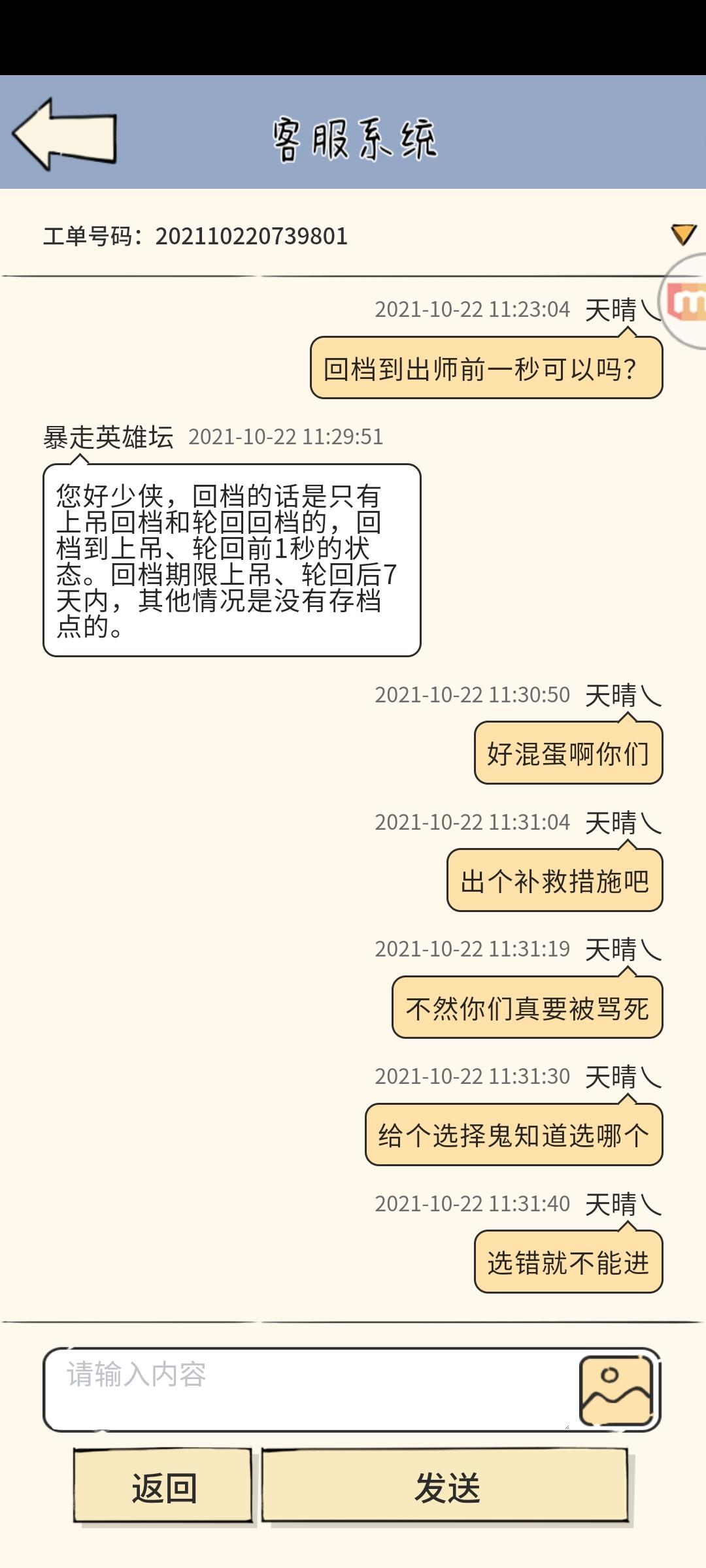Focus the 请输入内容 message field
The height and width of the screenshot is (1568, 706).
pyautogui.click(x=307, y=1390)
